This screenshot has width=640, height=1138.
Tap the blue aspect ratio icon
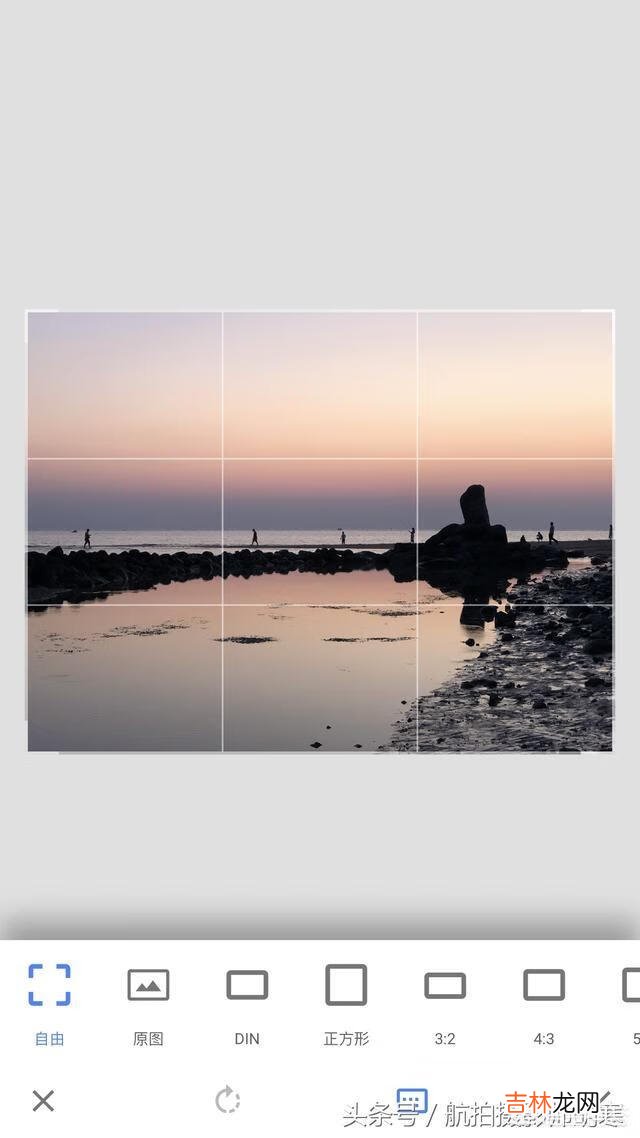click(x=412, y=1101)
